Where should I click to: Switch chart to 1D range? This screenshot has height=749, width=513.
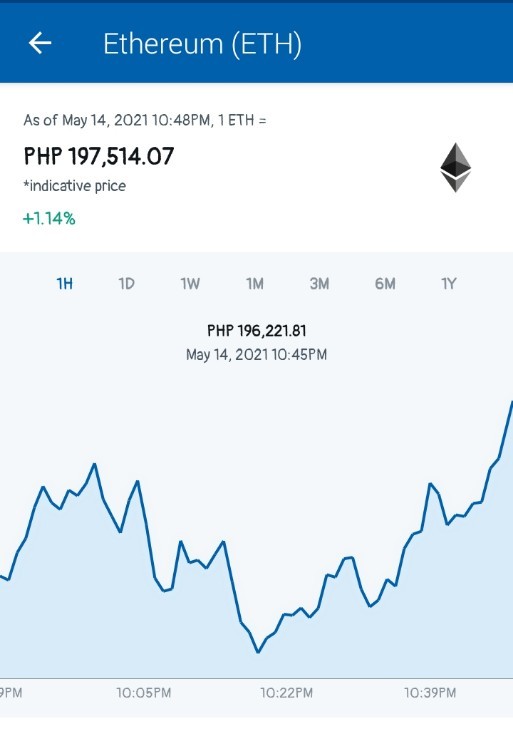(x=127, y=284)
